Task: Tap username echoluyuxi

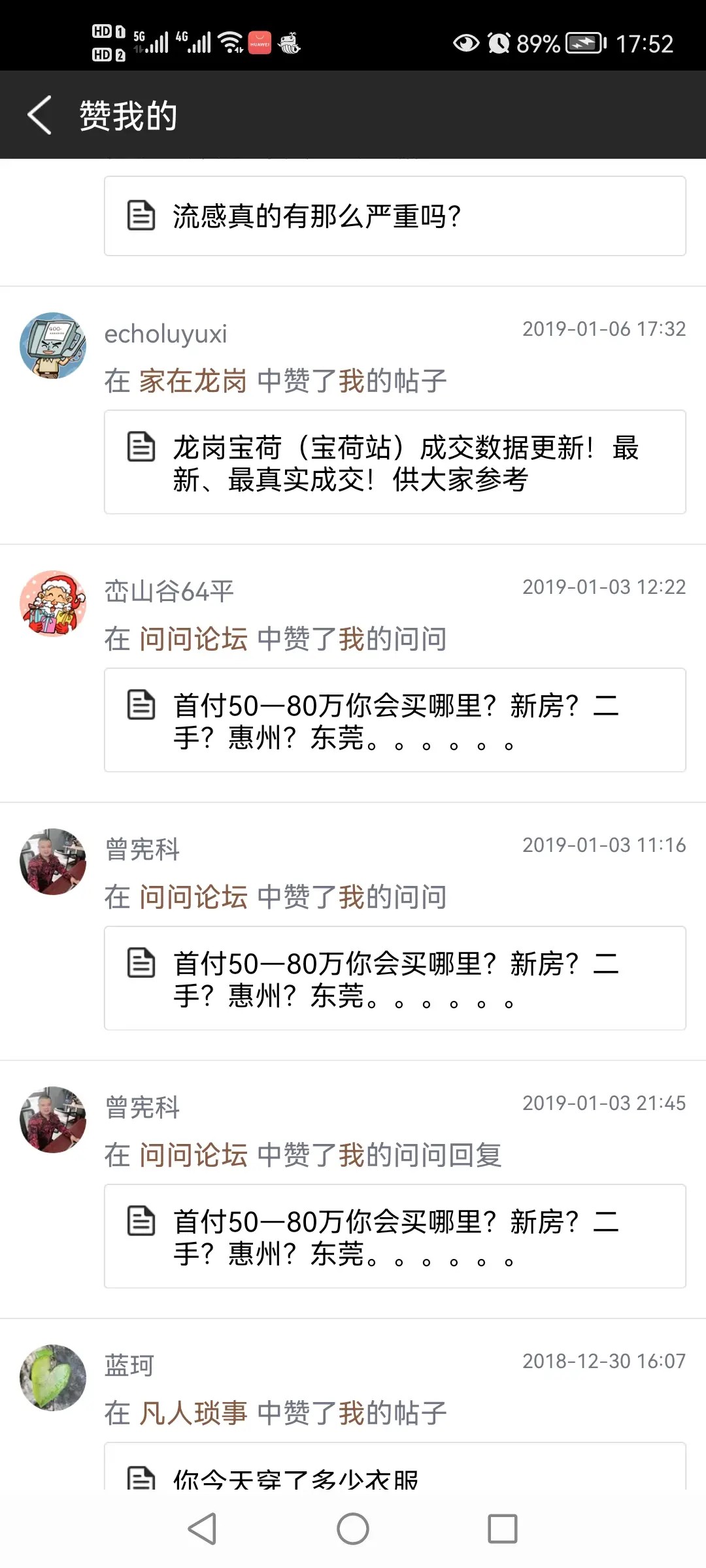Action: click(x=165, y=334)
